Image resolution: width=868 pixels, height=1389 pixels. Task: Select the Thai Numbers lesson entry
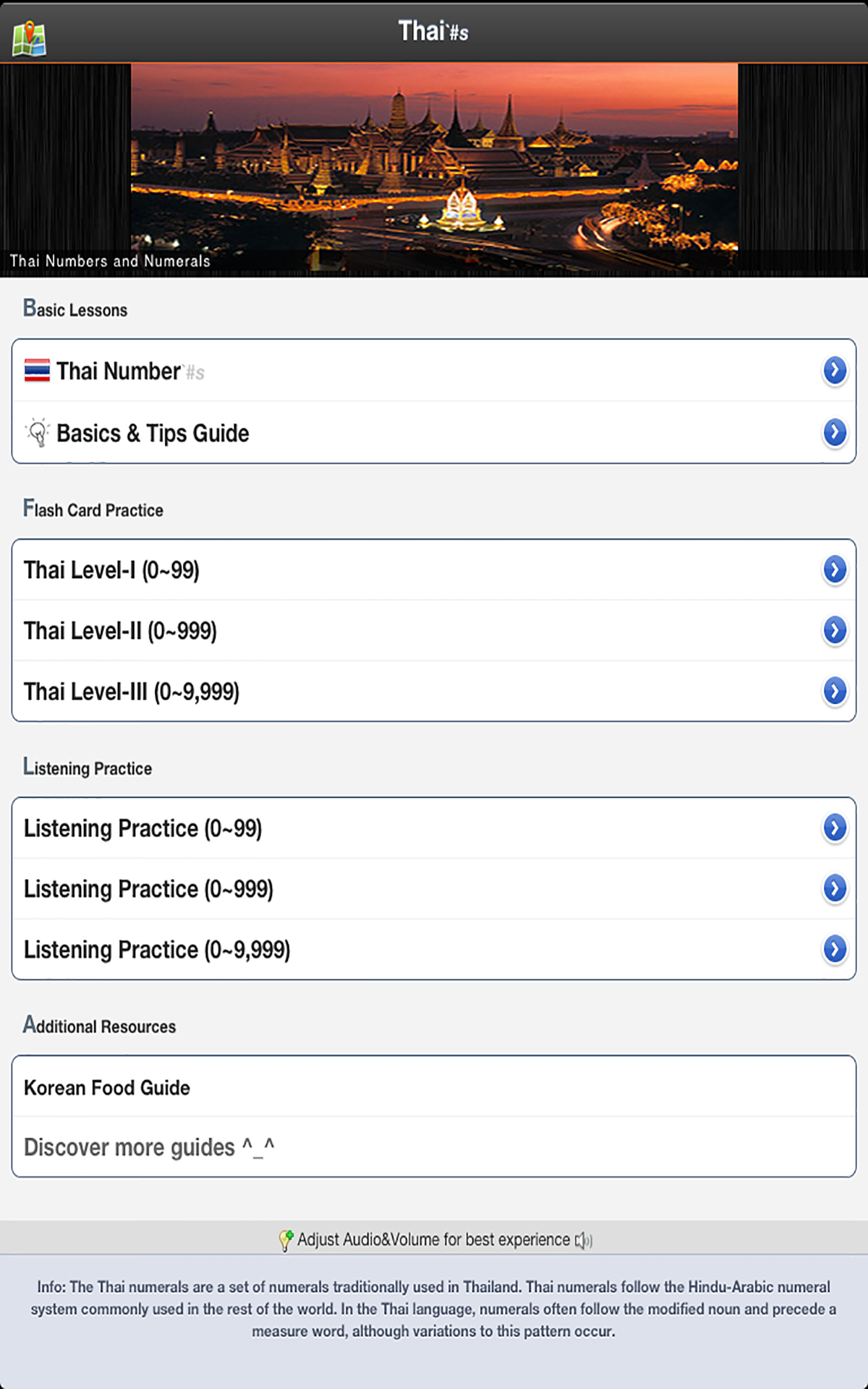(289, 370)
